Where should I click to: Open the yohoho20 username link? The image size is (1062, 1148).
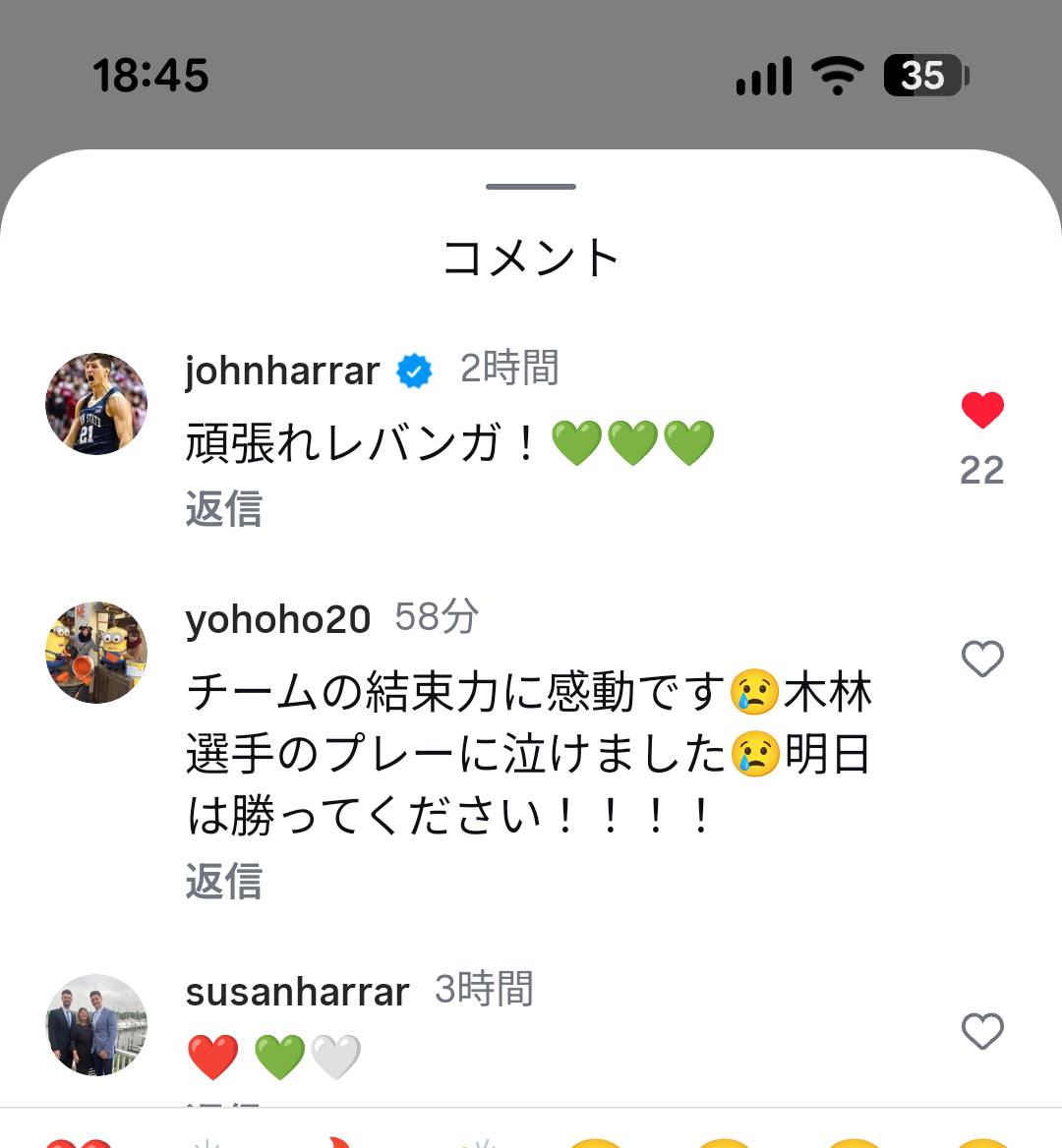coord(278,619)
